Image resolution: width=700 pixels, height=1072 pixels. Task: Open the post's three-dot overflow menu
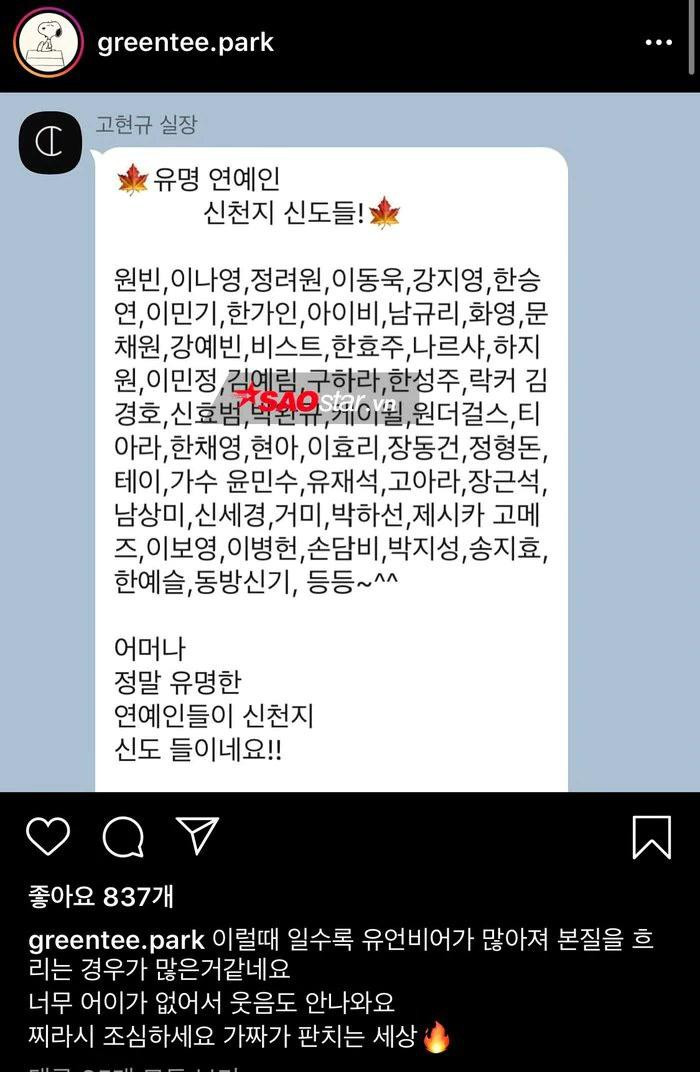tap(658, 43)
